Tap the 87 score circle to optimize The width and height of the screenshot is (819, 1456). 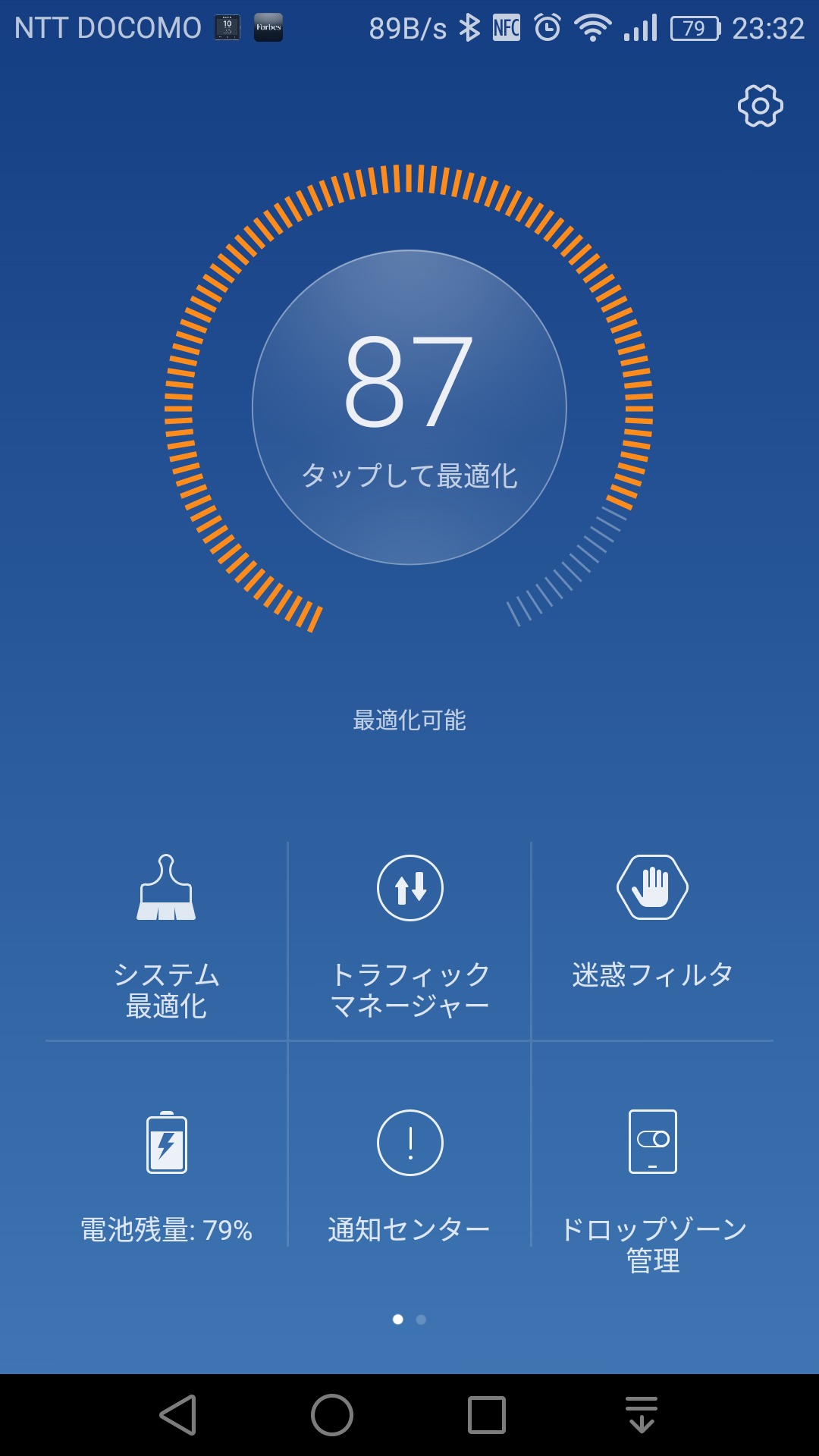pyautogui.click(x=409, y=407)
